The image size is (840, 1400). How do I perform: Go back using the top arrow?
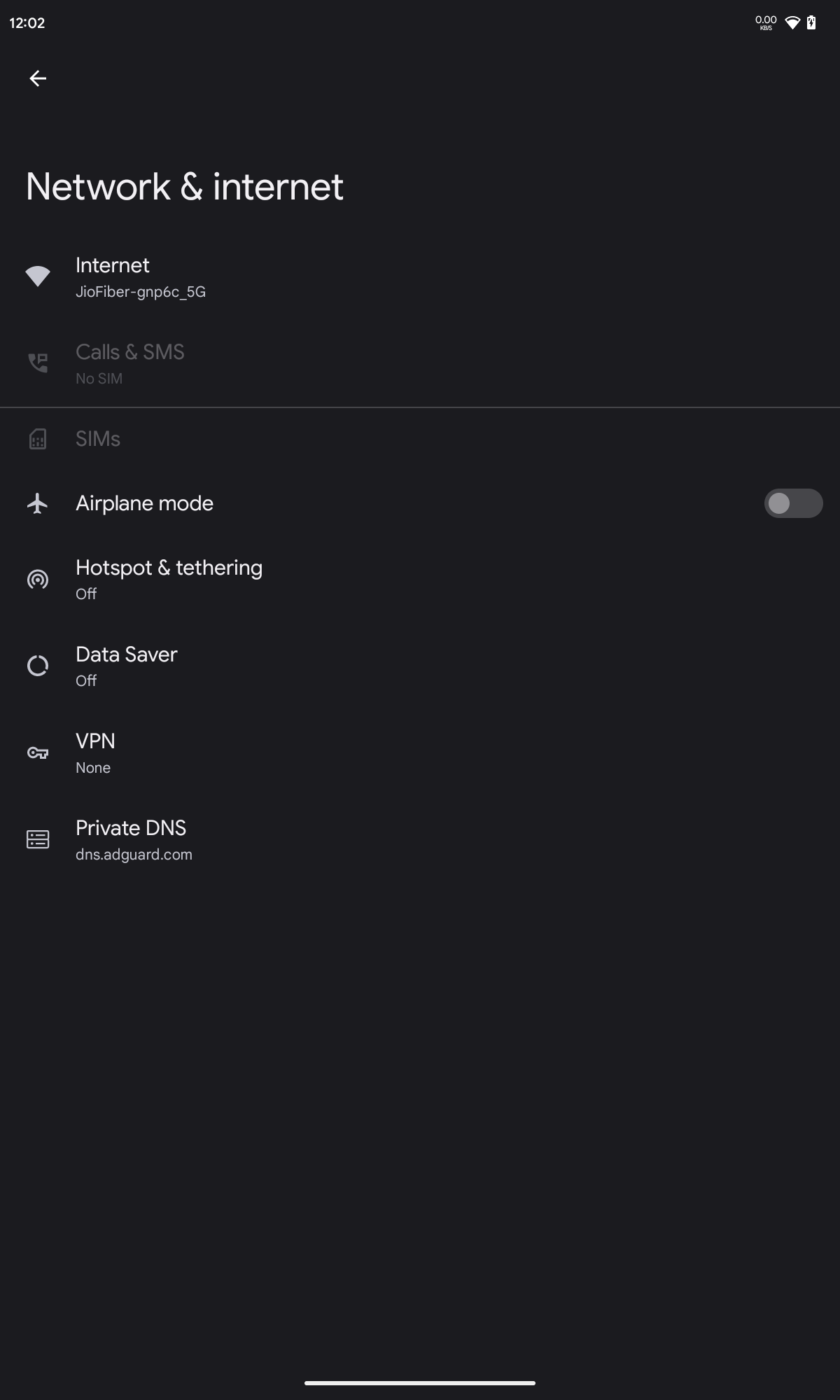click(38, 78)
